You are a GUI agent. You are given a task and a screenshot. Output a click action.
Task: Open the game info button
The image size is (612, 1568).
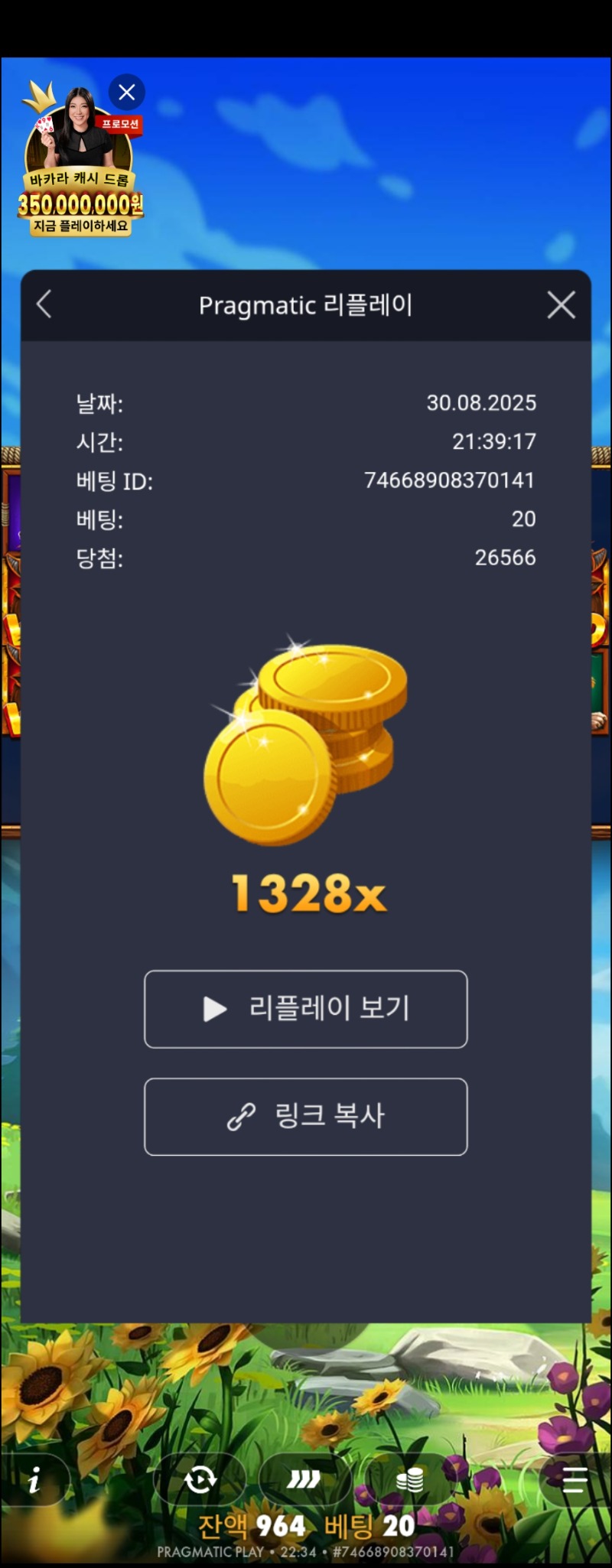34,1482
